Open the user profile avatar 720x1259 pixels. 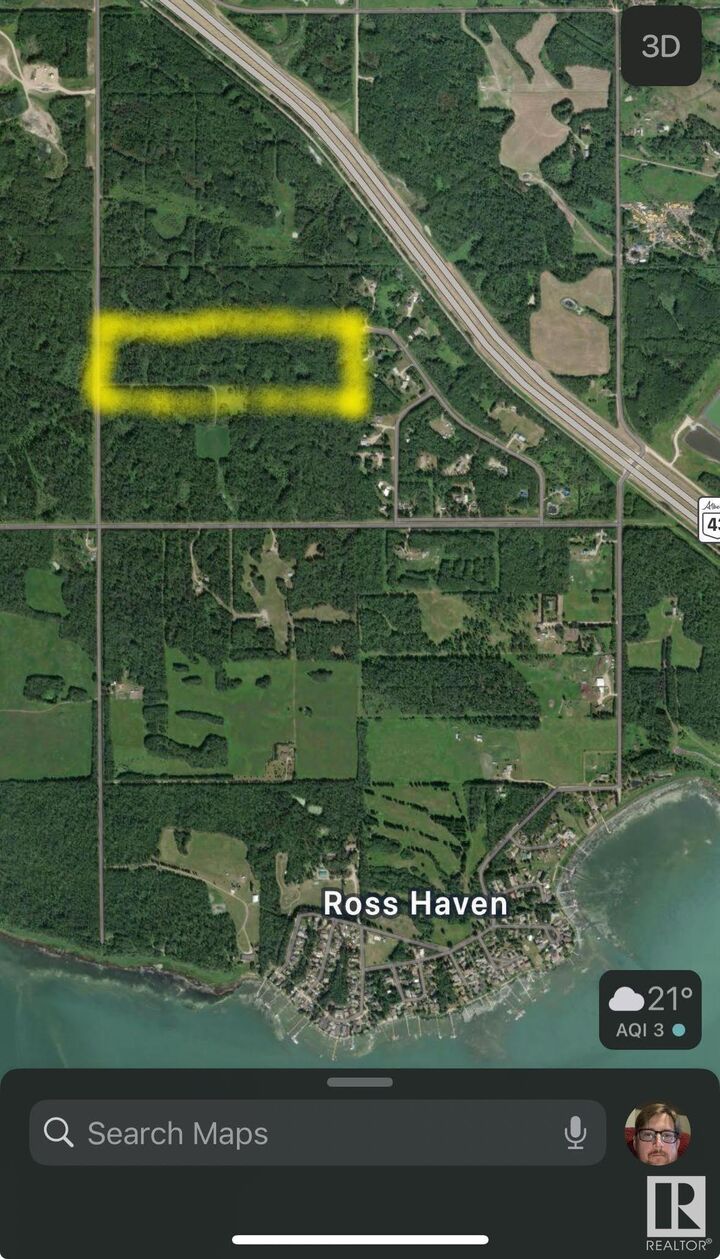coord(657,1134)
